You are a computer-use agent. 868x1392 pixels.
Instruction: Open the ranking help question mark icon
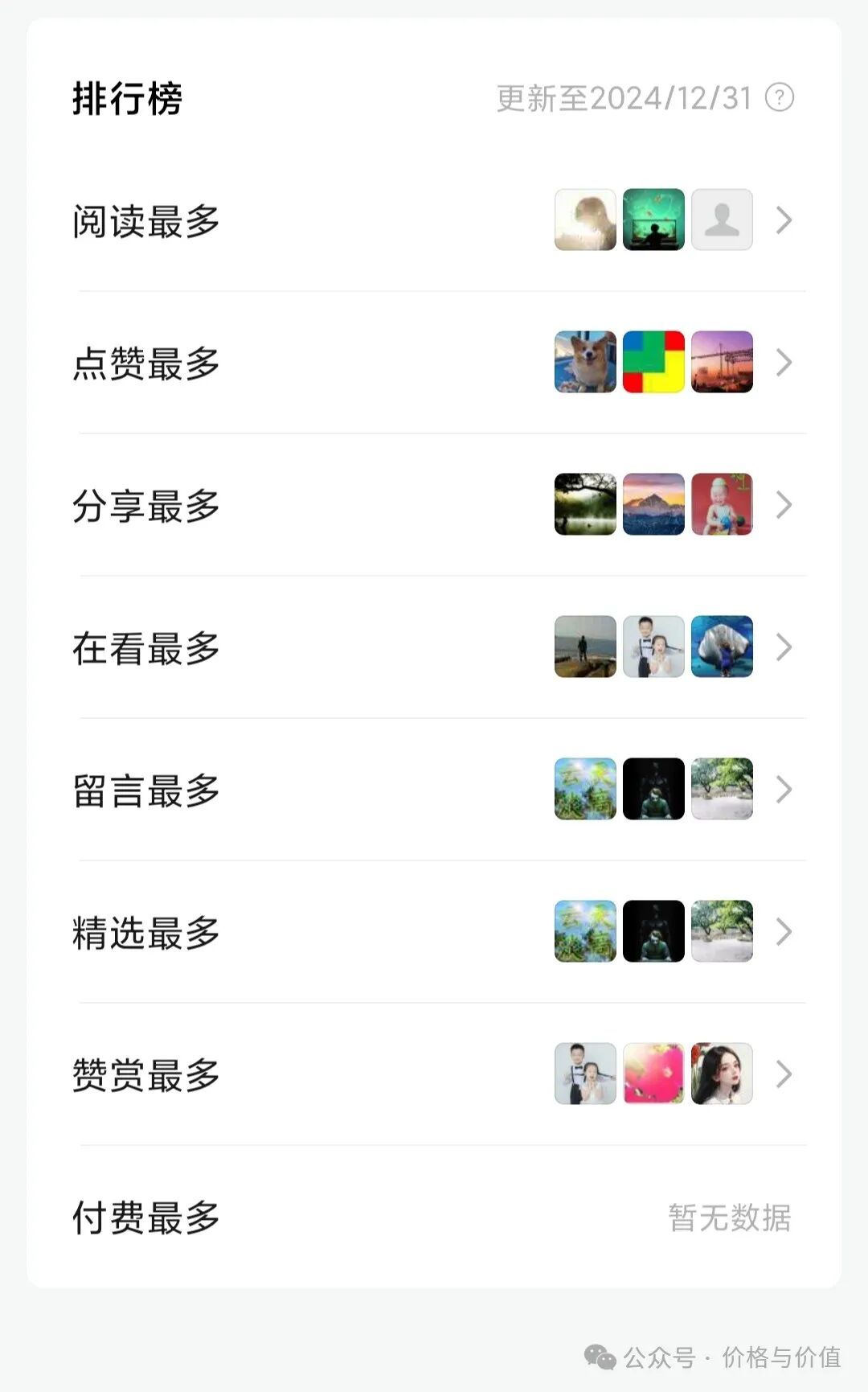coord(779,97)
